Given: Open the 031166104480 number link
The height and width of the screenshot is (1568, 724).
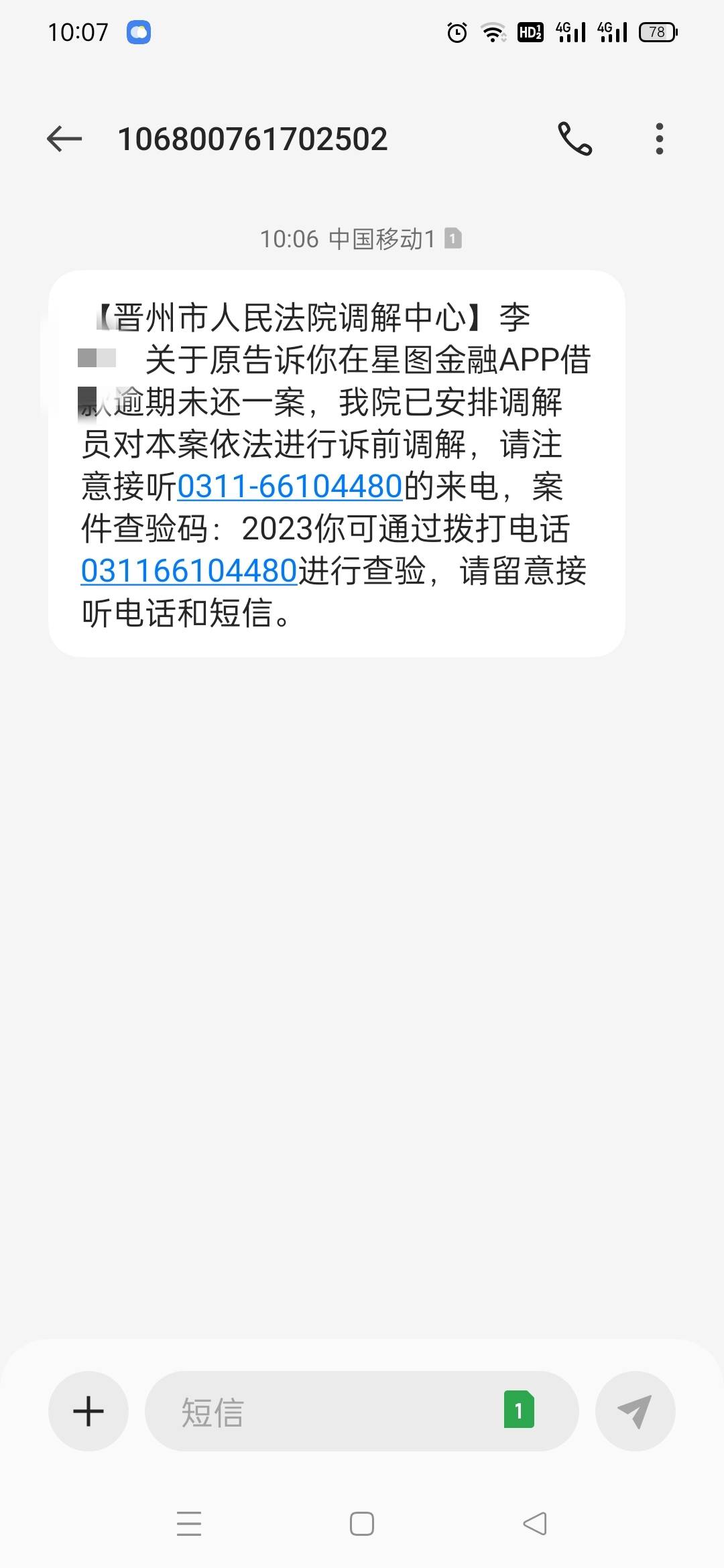Looking at the screenshot, I should 189,571.
